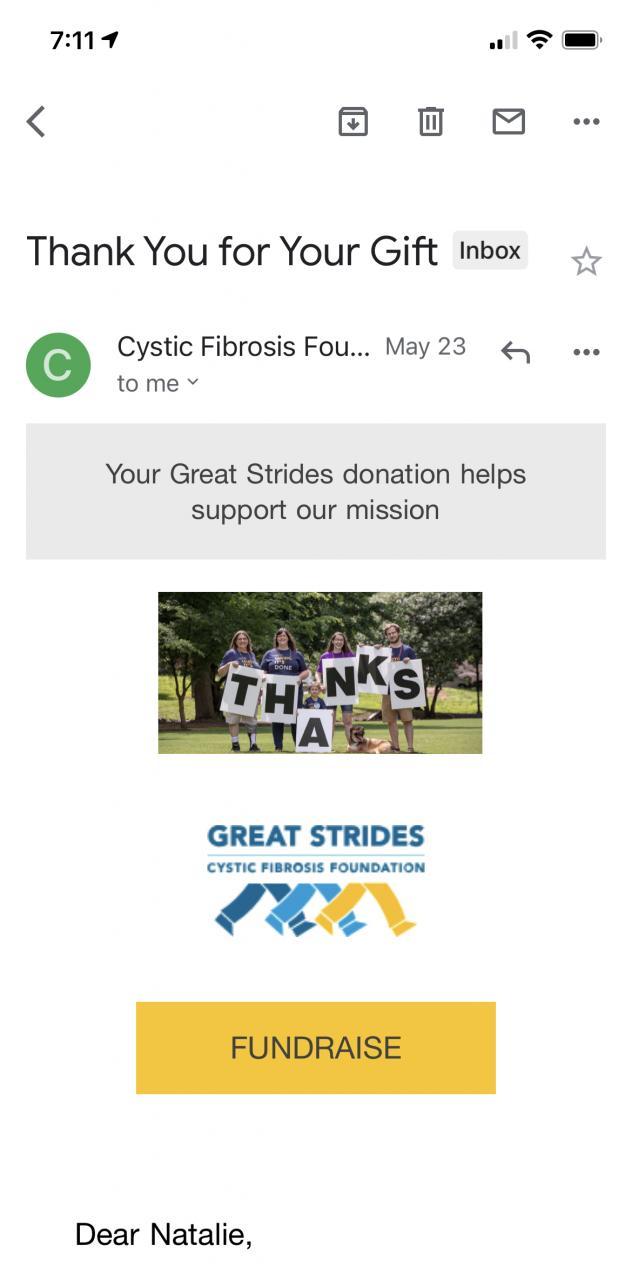Open the Inbox label chip

[490, 251]
